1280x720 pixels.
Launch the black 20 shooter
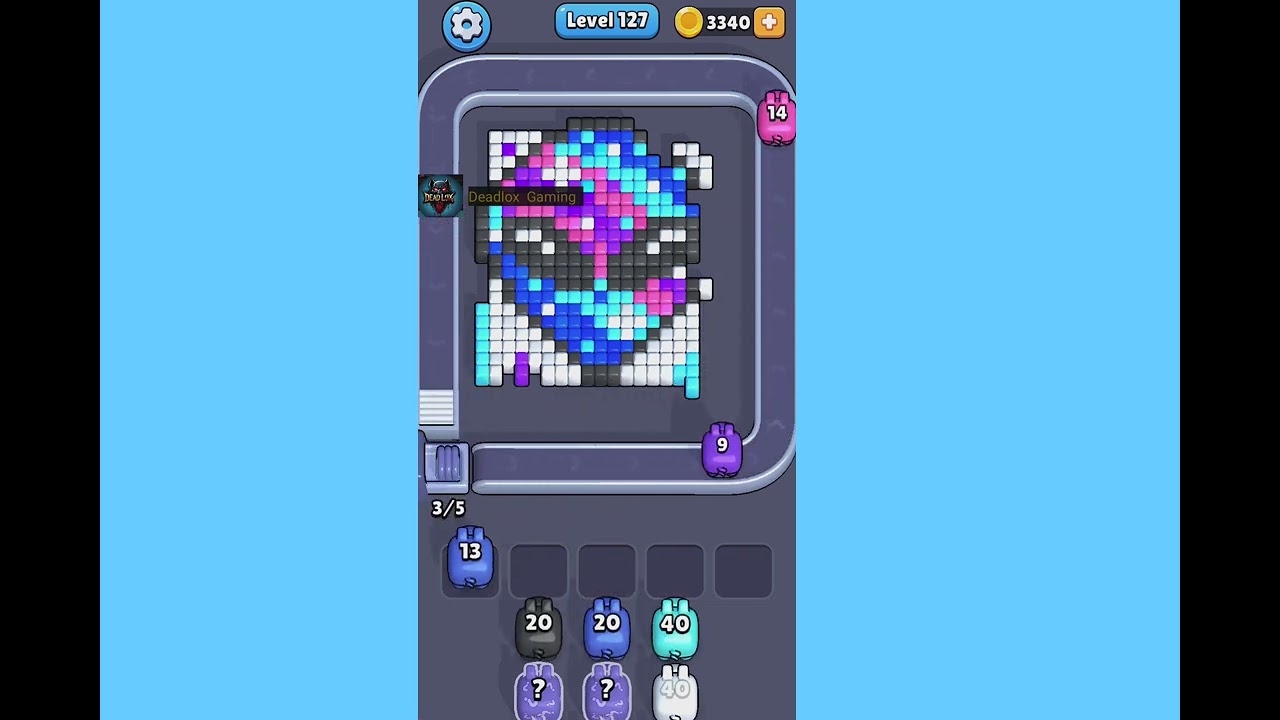coord(538,628)
